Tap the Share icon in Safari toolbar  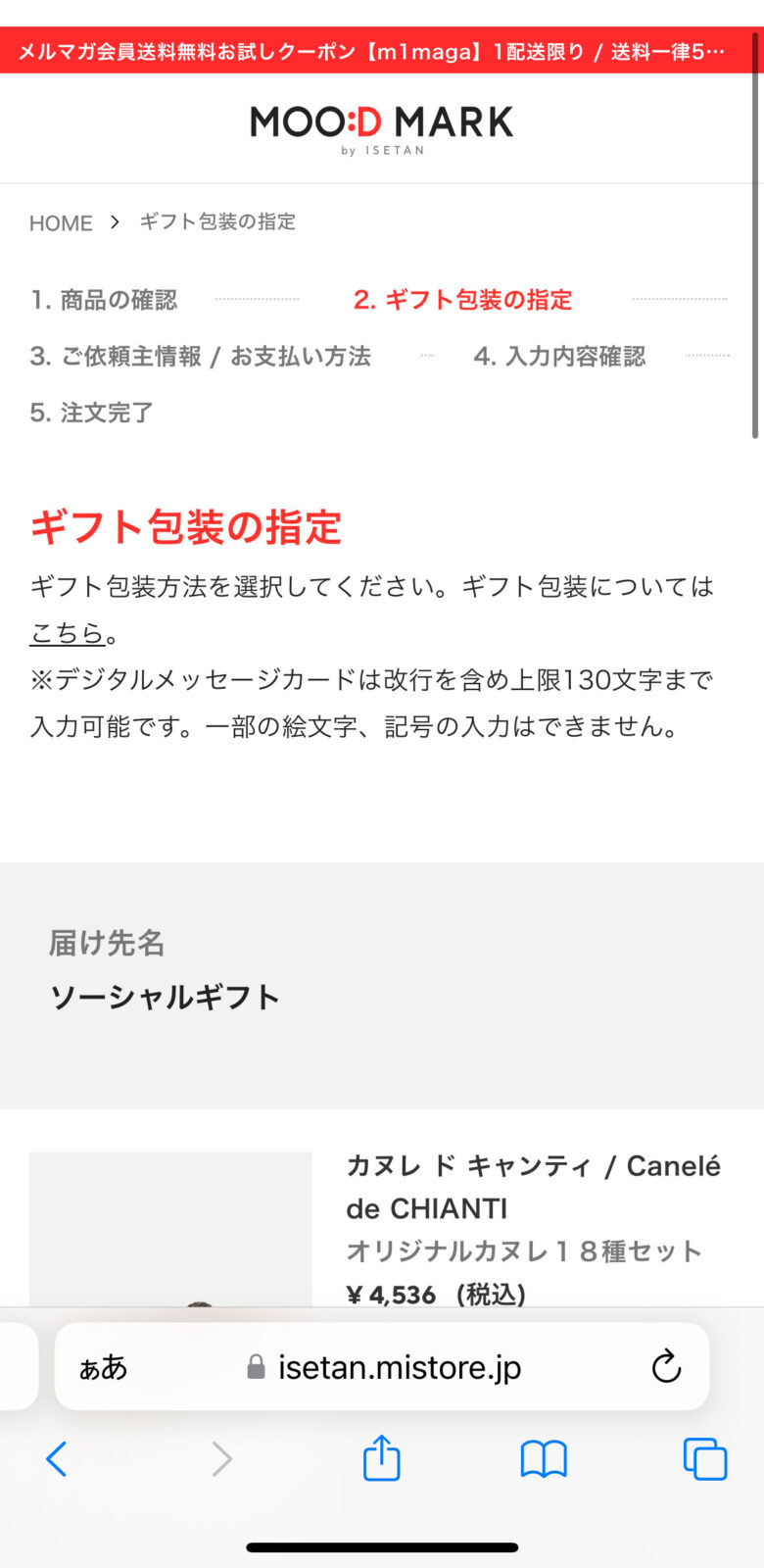coord(380,1459)
